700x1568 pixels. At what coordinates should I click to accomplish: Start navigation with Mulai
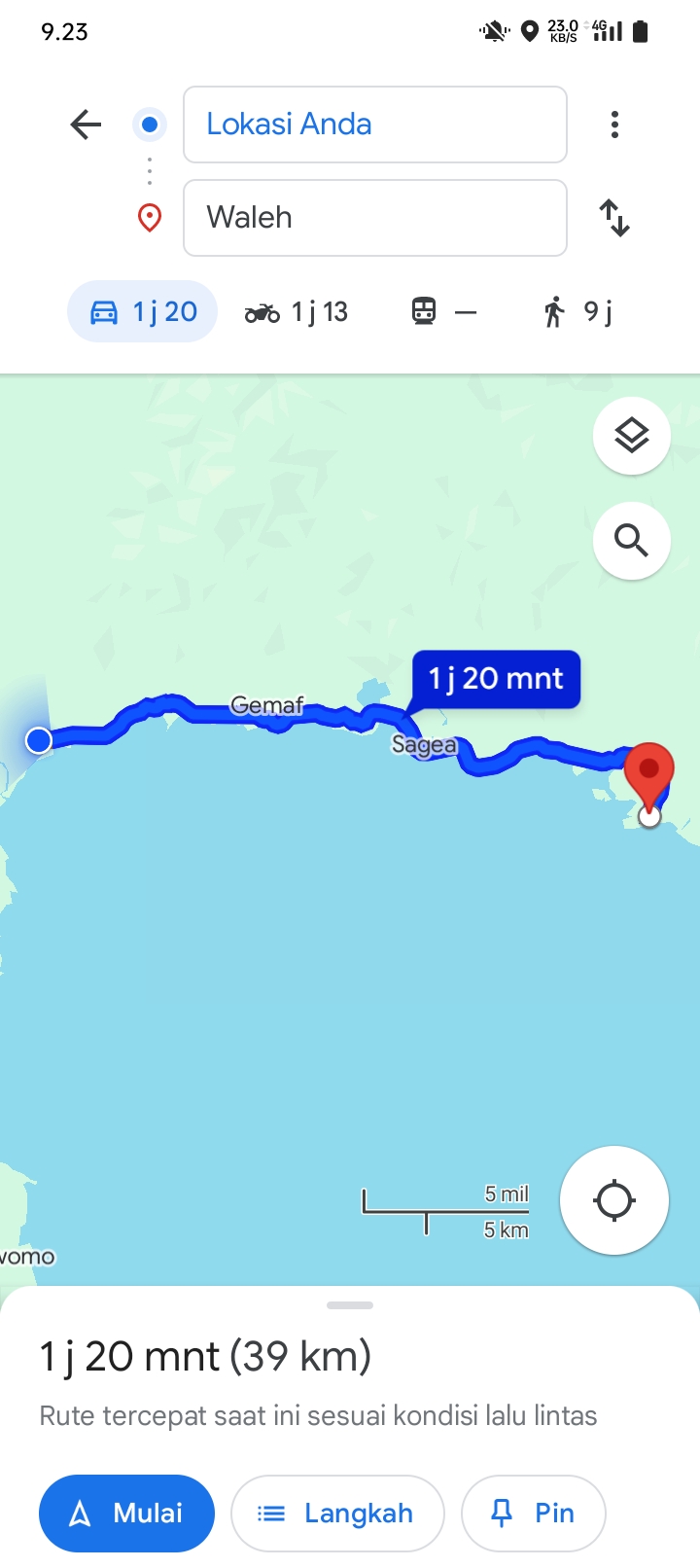pyautogui.click(x=126, y=1514)
